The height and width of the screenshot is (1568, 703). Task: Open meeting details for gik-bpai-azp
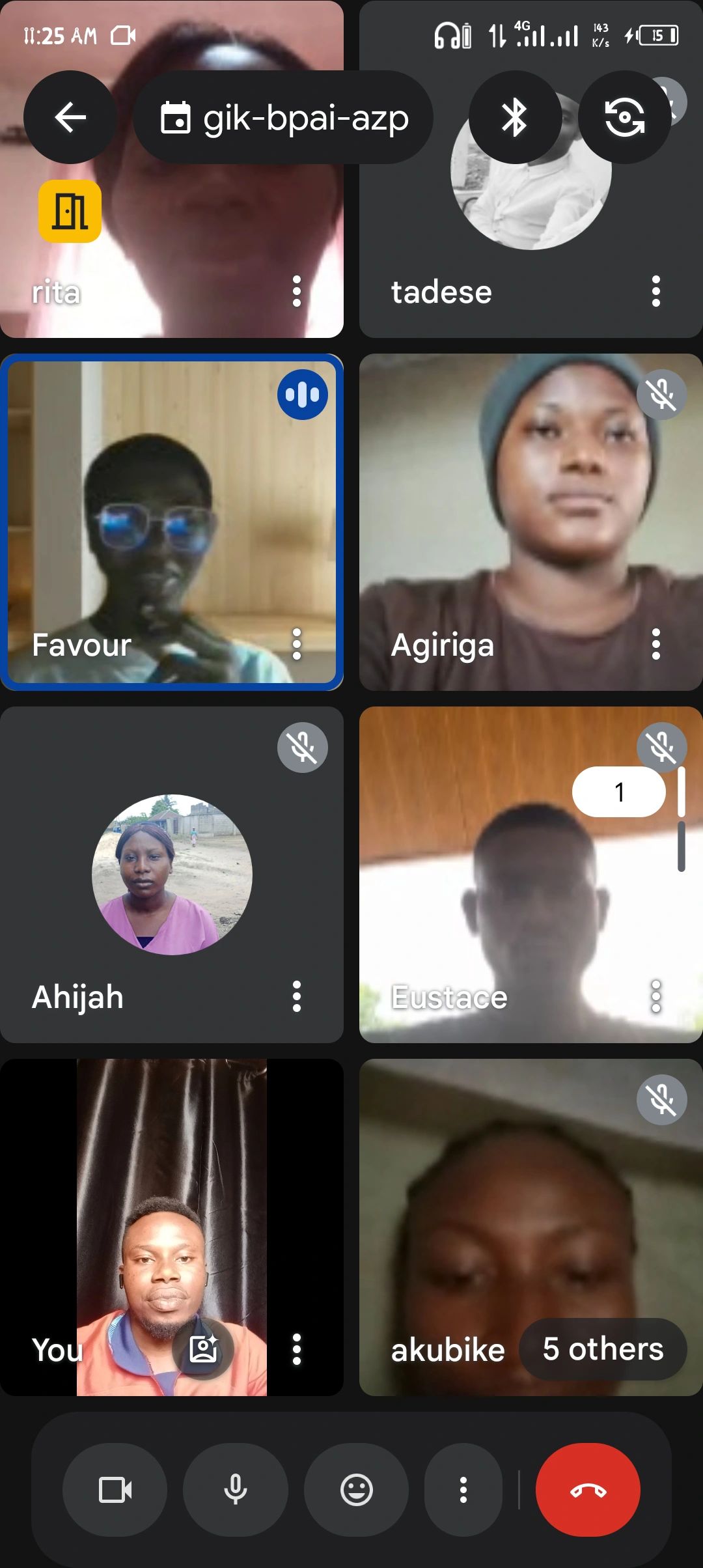point(284,117)
